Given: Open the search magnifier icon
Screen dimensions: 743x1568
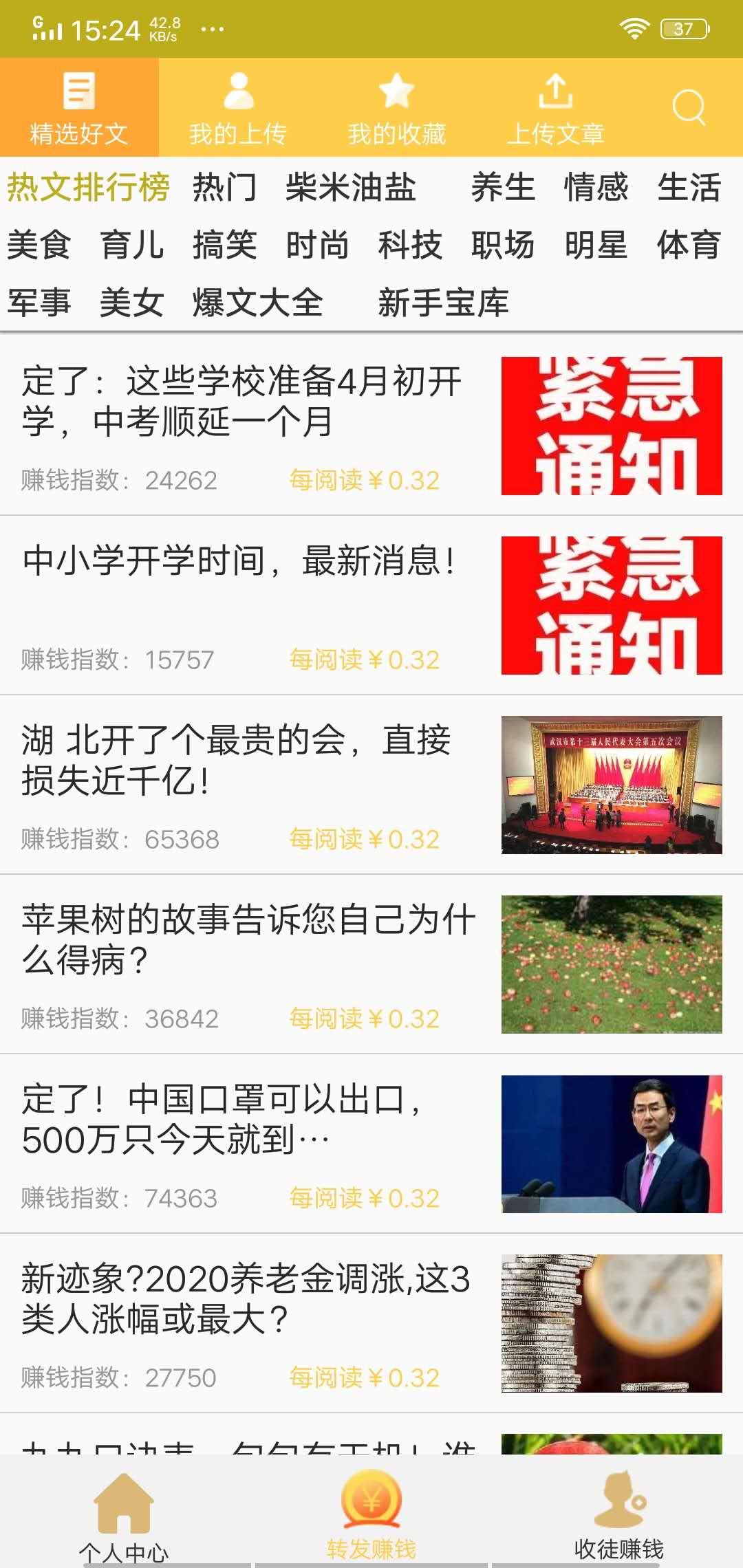Looking at the screenshot, I should 687,107.
